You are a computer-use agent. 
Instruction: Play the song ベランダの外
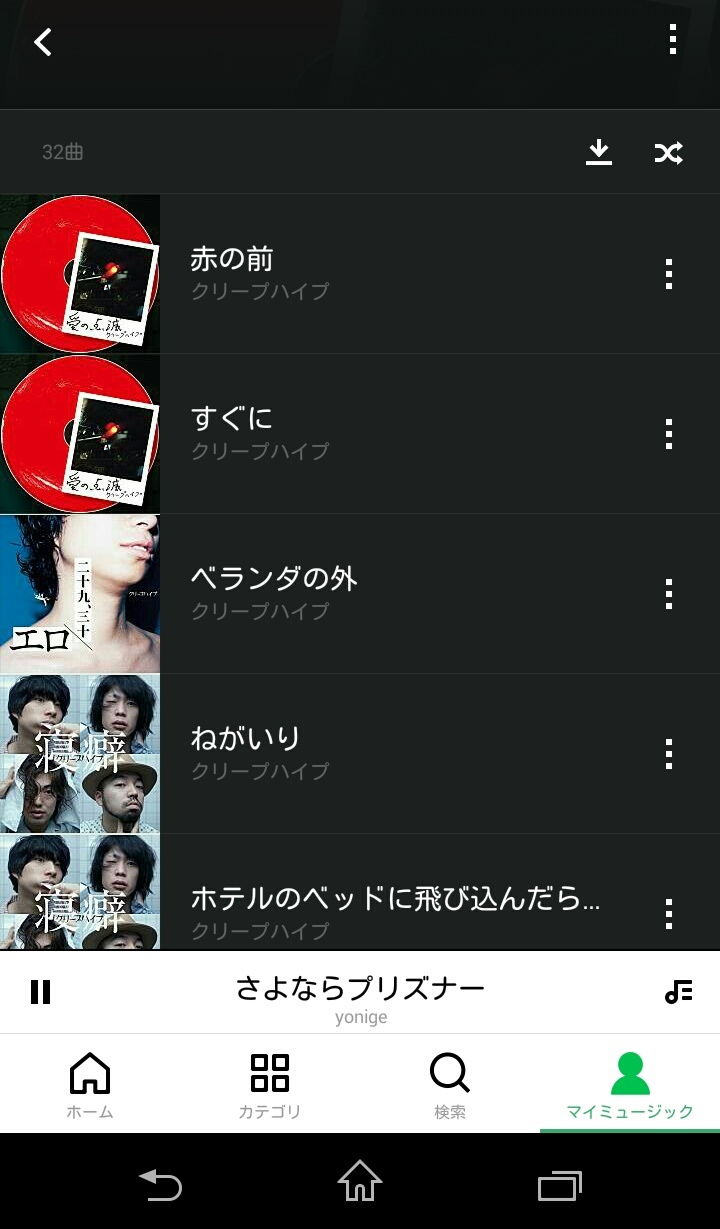point(360,594)
